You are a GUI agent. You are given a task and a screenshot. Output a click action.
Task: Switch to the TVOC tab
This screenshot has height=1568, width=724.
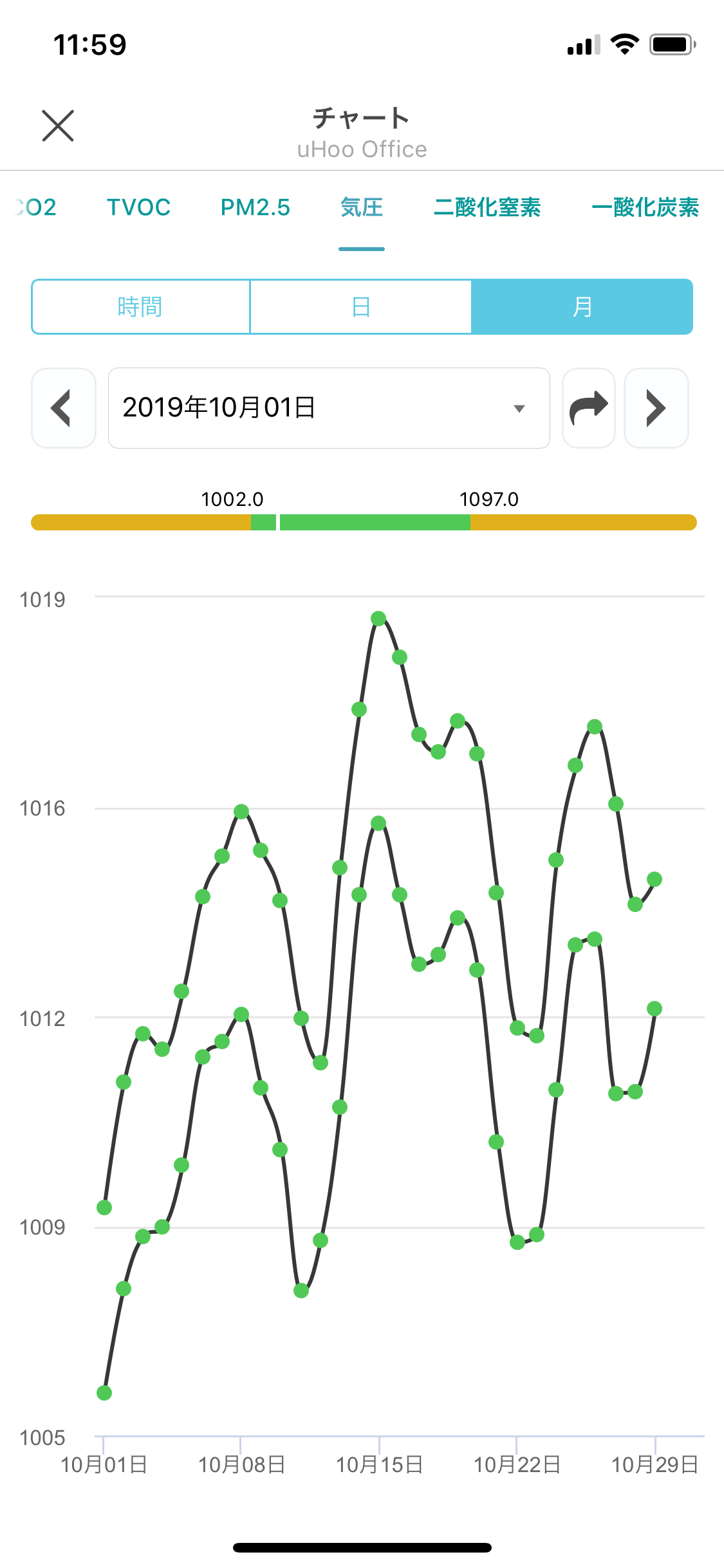point(138,207)
